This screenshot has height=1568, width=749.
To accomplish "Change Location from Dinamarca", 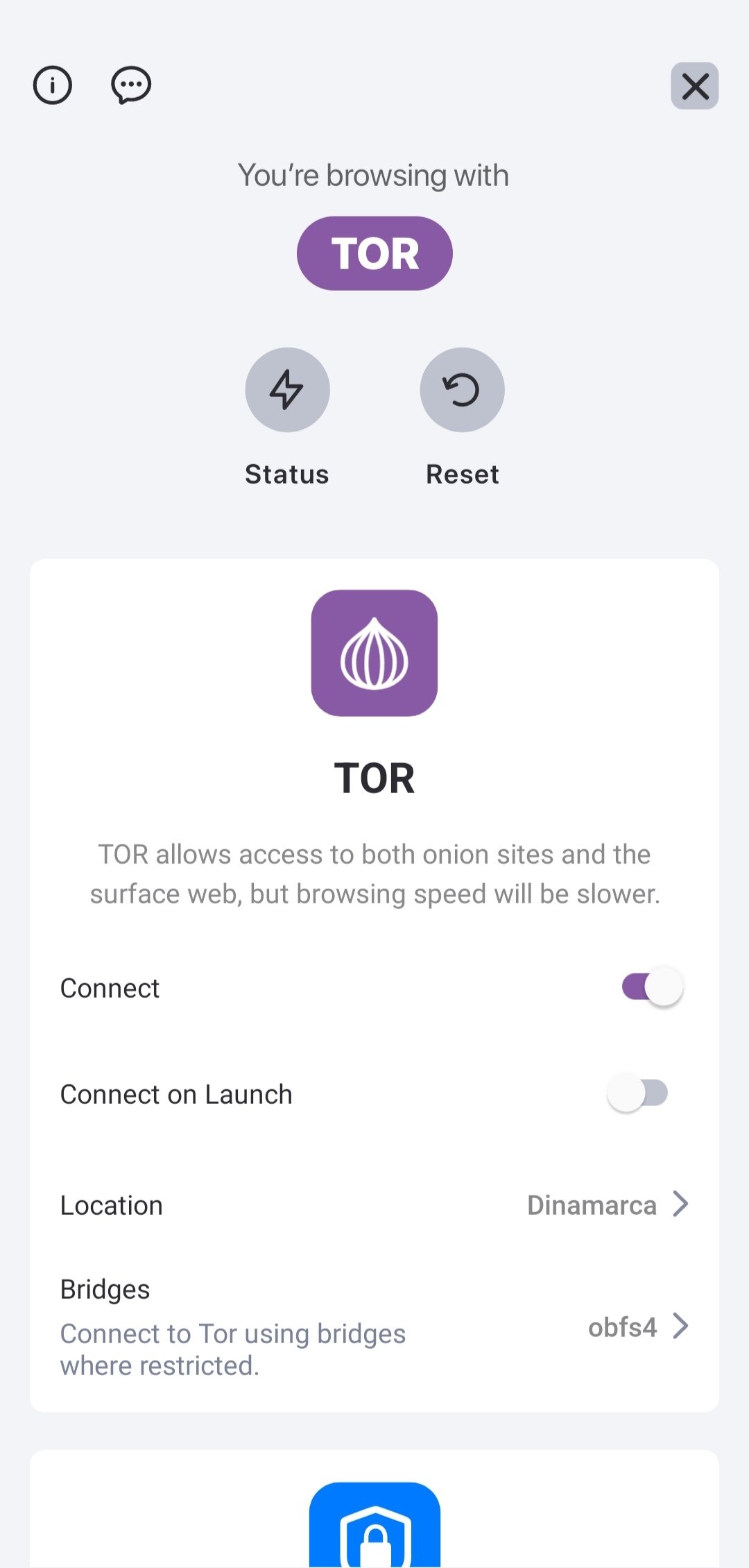I will click(x=607, y=1205).
